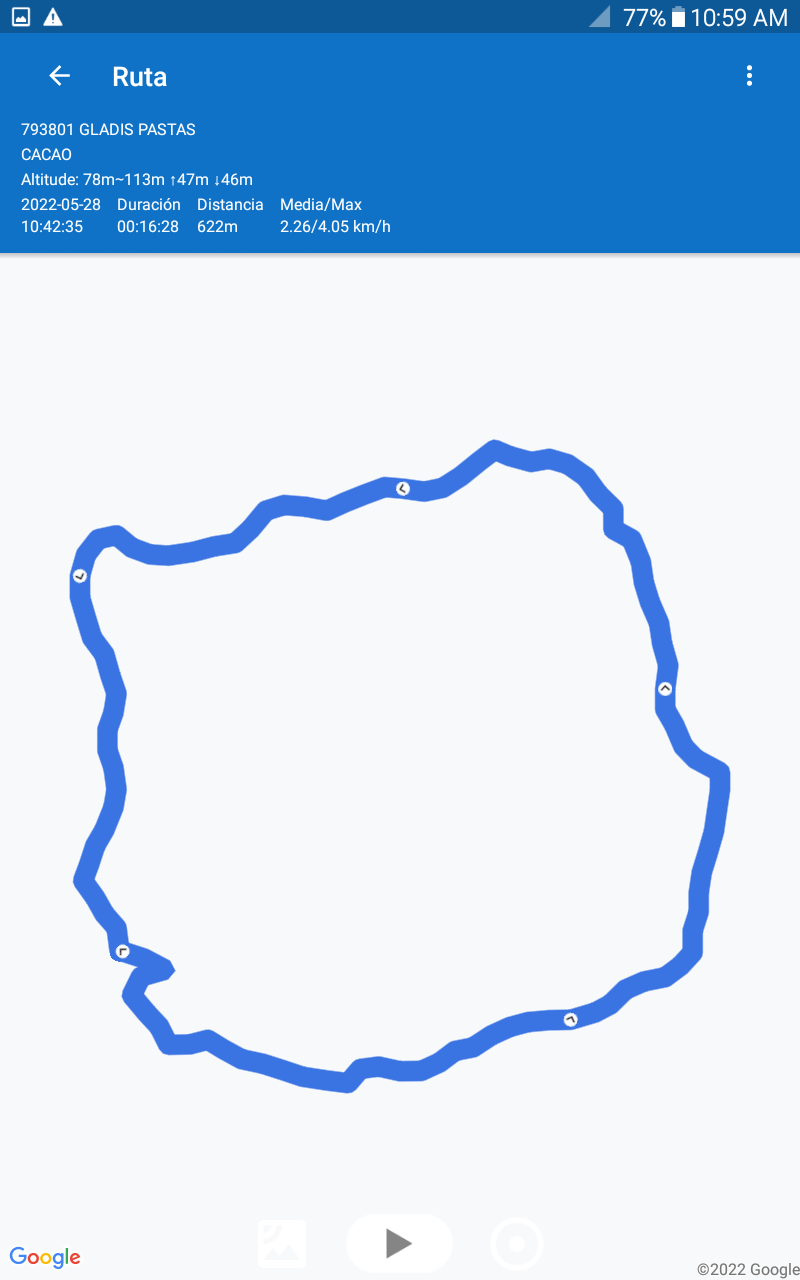Tap the circular locate button
Image resolution: width=800 pixels, height=1280 pixels.
517,1244
